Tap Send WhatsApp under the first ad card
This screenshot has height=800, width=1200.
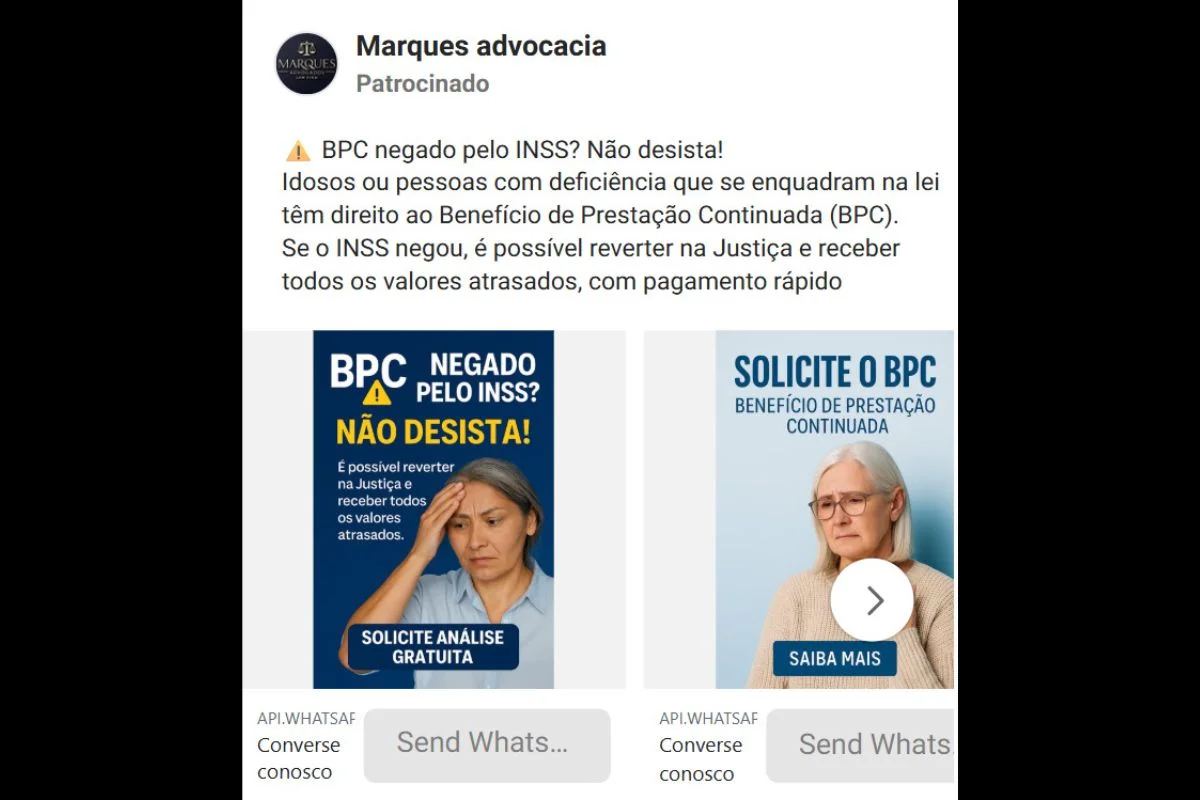[x=487, y=745]
